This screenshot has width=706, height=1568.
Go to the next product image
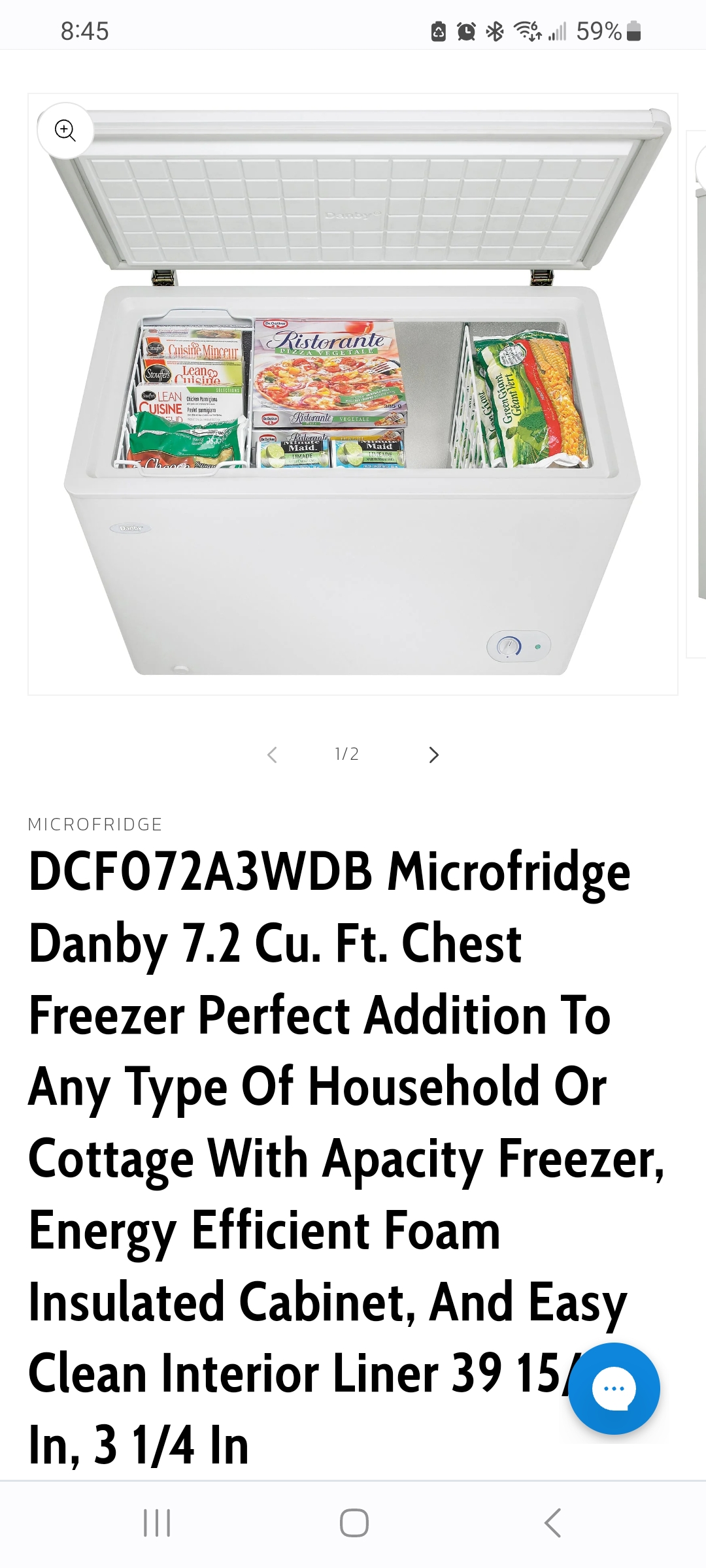(x=433, y=755)
